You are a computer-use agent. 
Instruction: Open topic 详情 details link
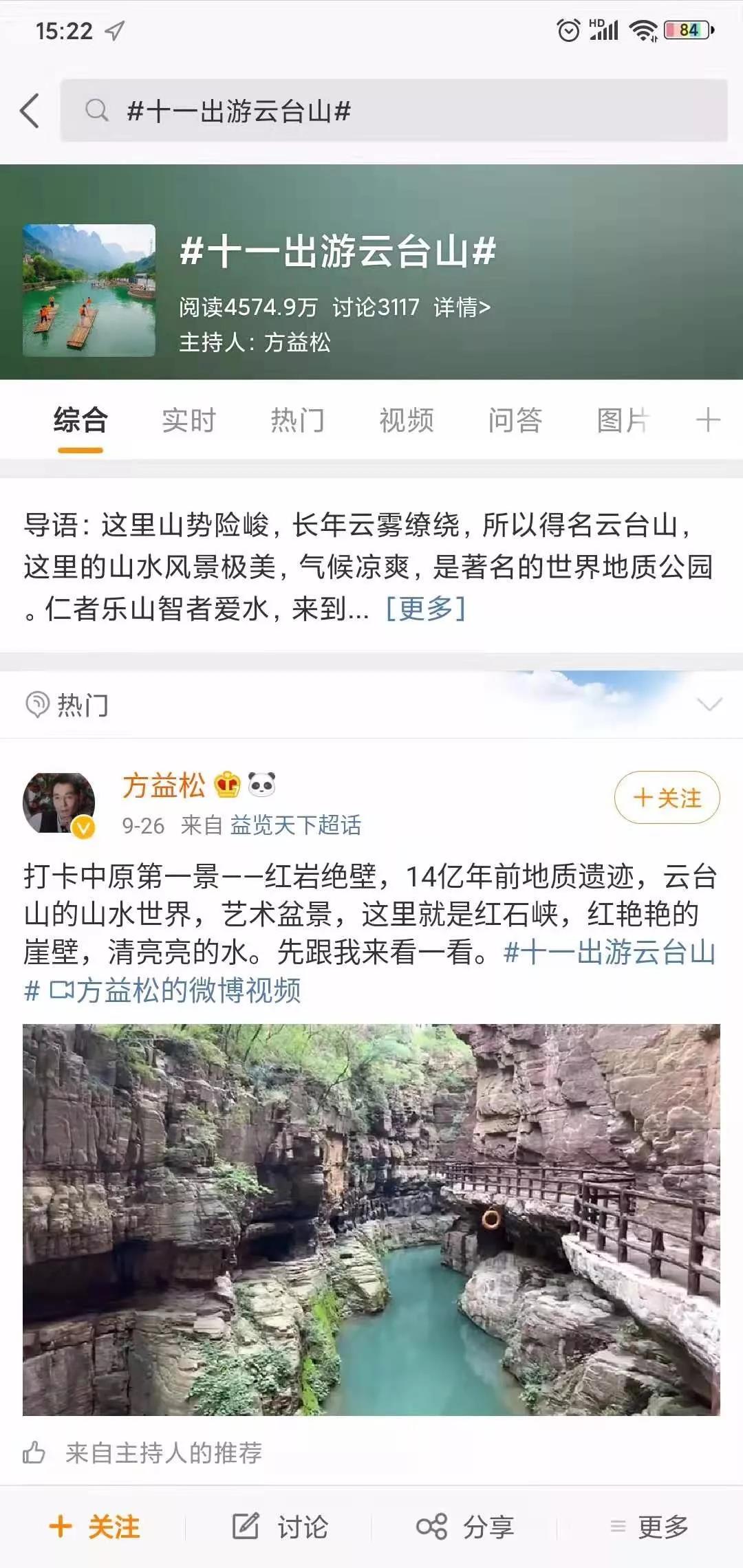[x=462, y=307]
